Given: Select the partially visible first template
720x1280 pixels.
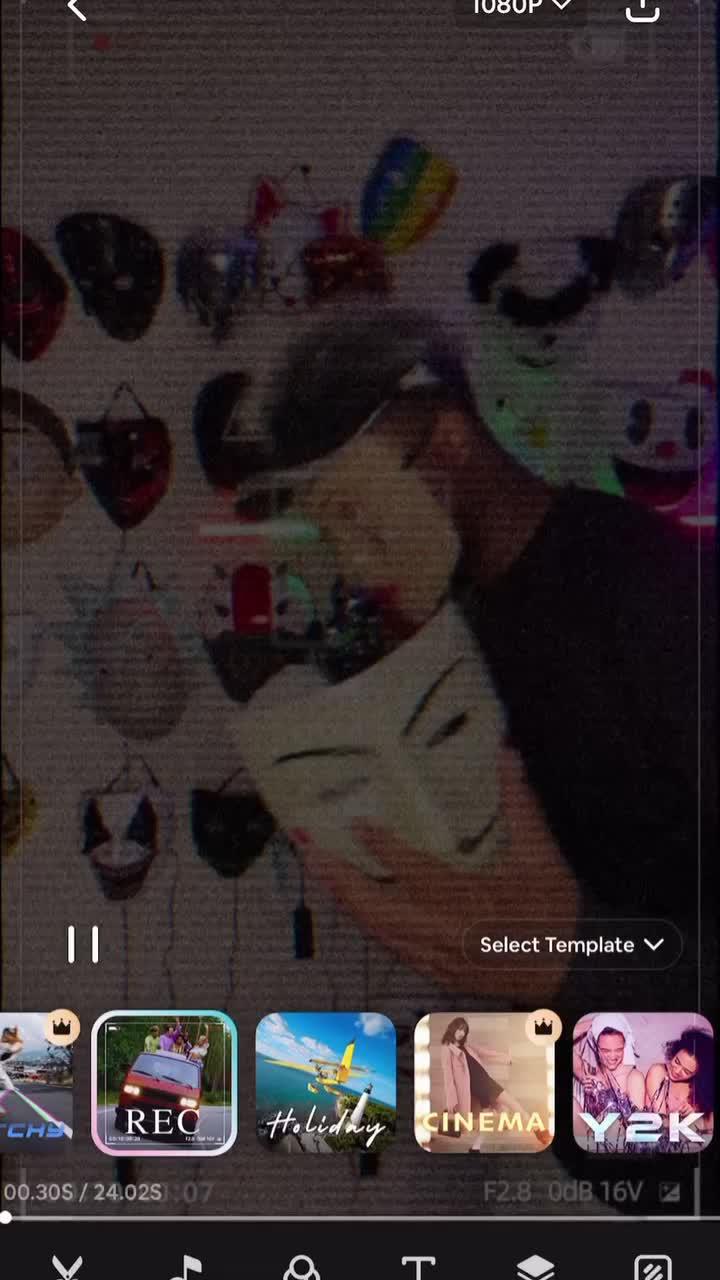Looking at the screenshot, I should pyautogui.click(x=36, y=1083).
